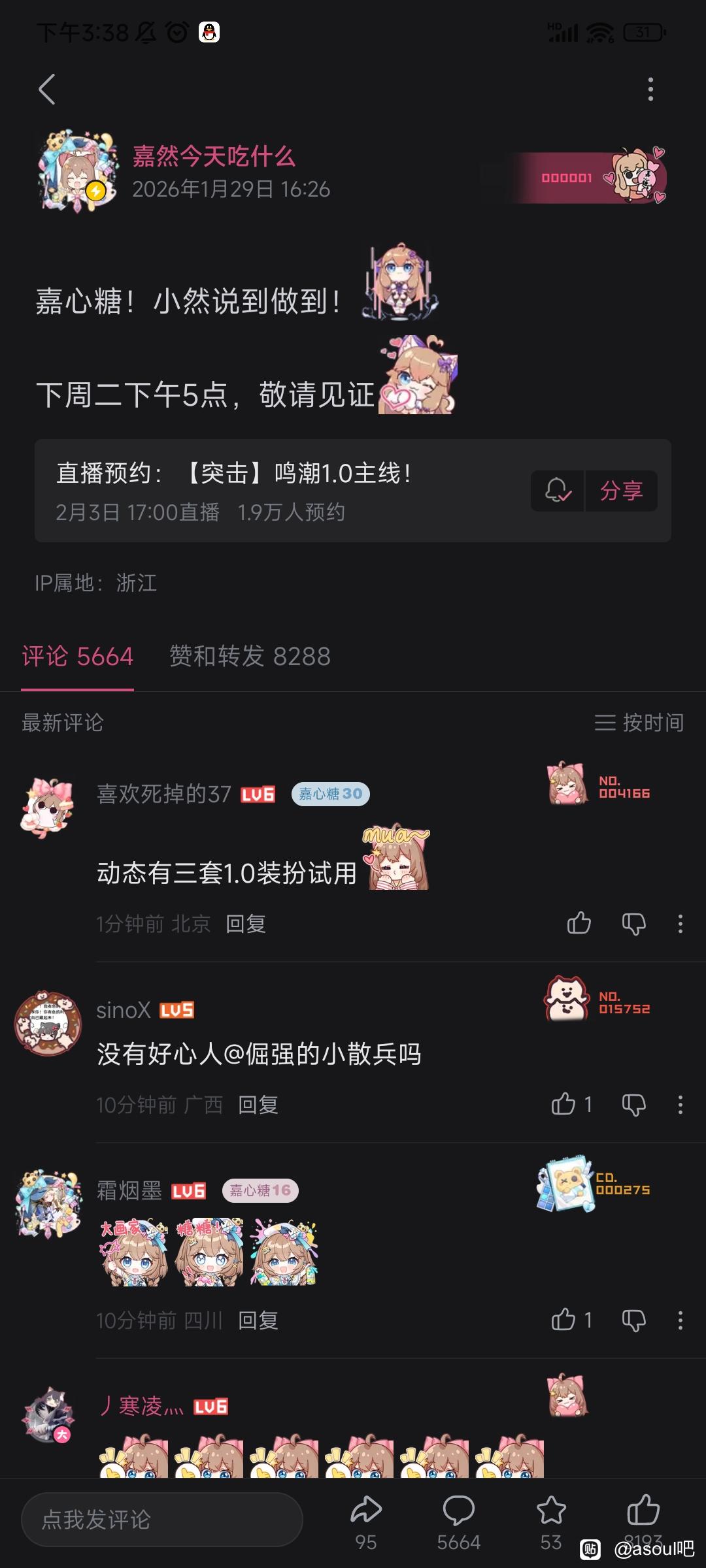
Task: Tap the 点我发评论 comment input box
Action: tap(162, 1519)
